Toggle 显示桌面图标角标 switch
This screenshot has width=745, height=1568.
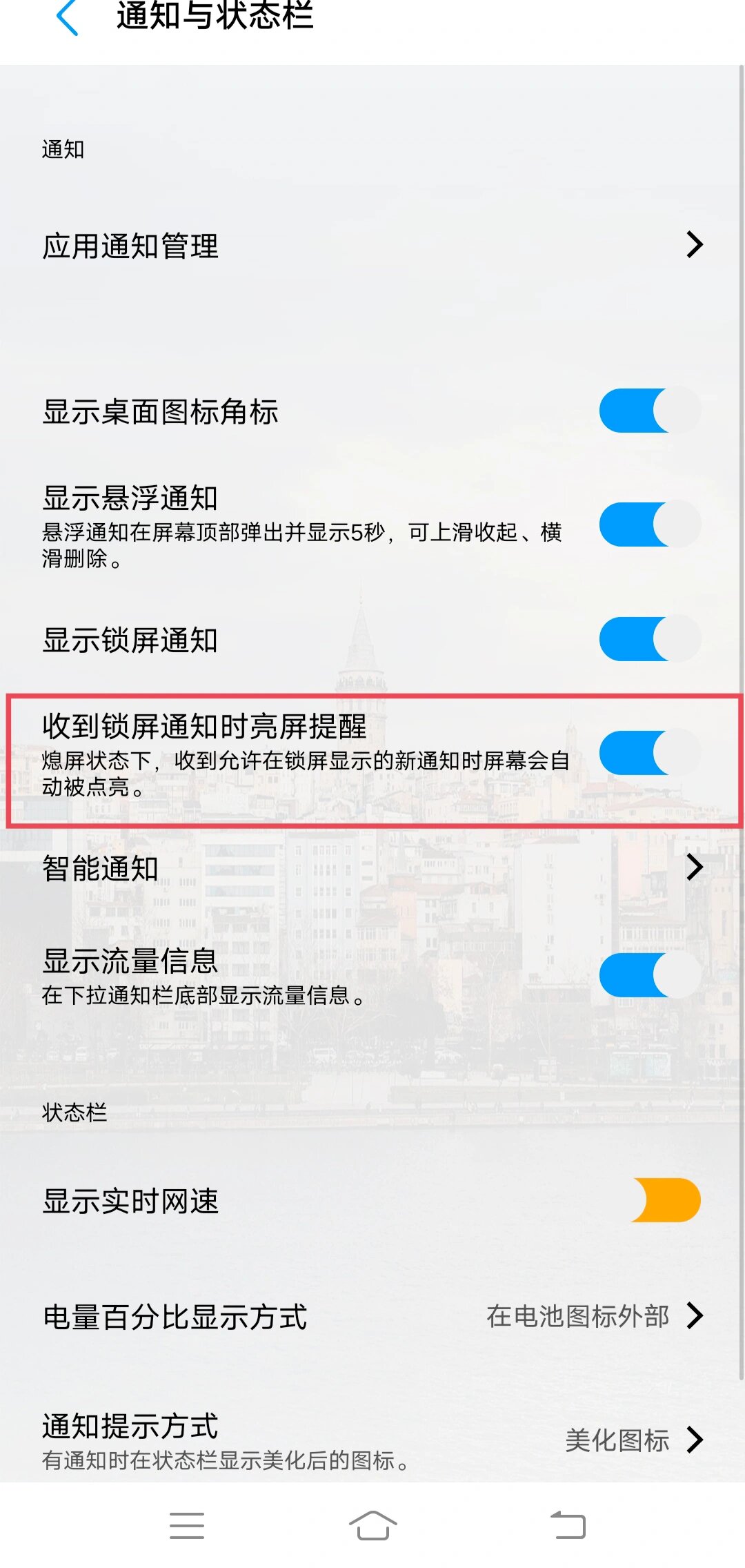pyautogui.click(x=649, y=411)
